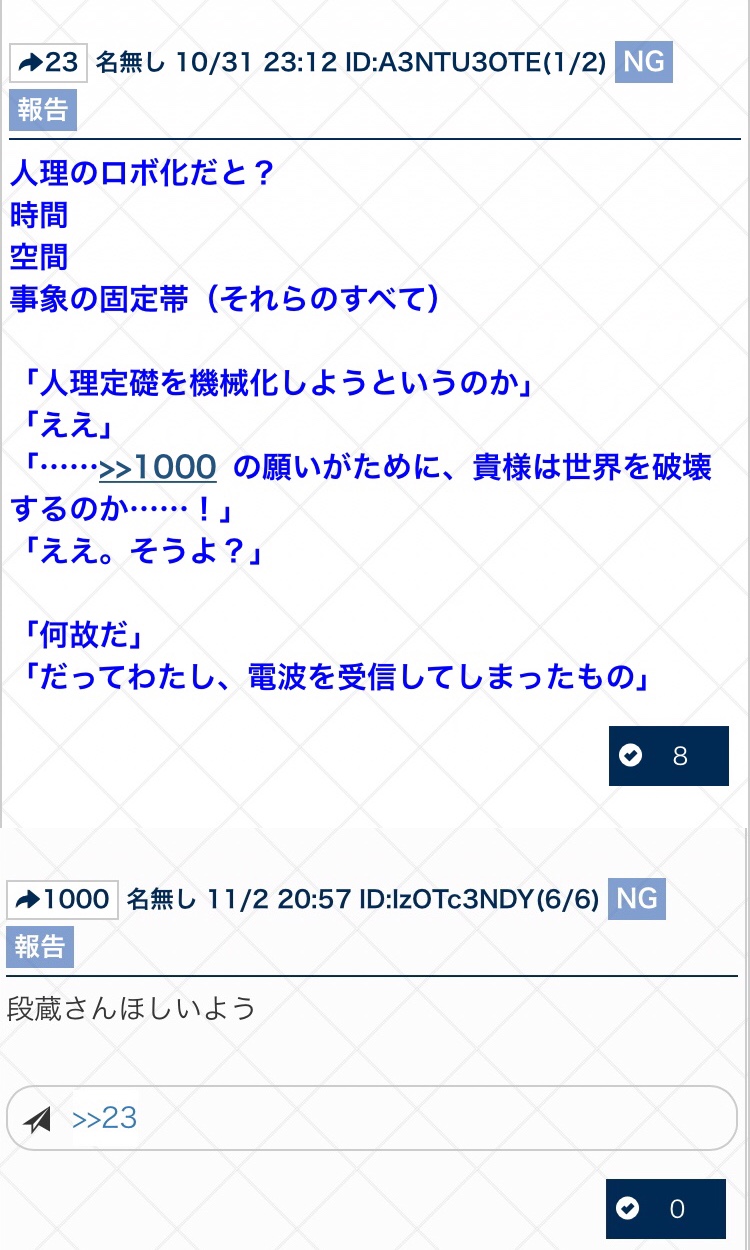Tap the reply arrow on post 23
The image size is (750, 1250).
click(x=48, y=63)
